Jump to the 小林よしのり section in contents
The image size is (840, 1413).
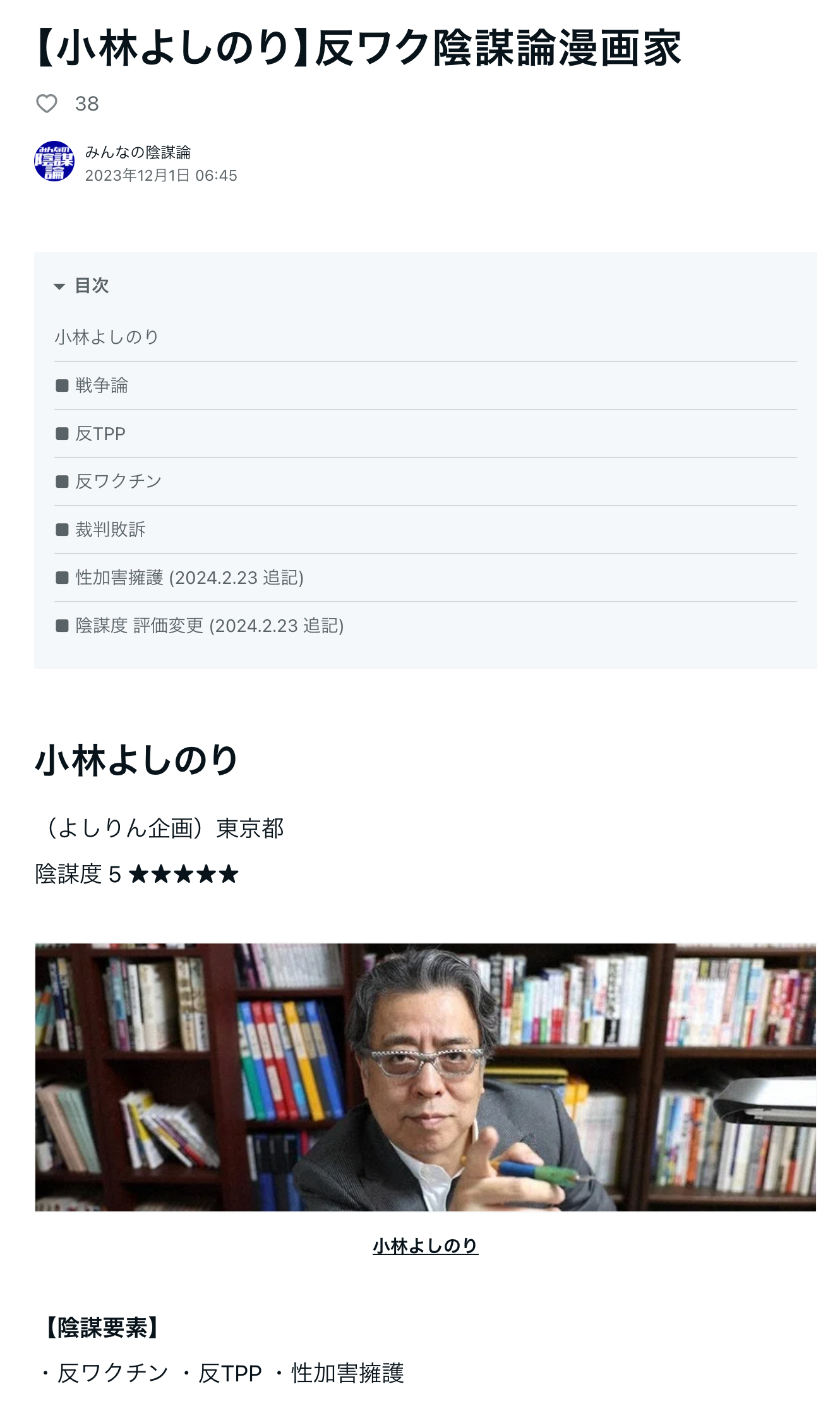[x=106, y=337]
